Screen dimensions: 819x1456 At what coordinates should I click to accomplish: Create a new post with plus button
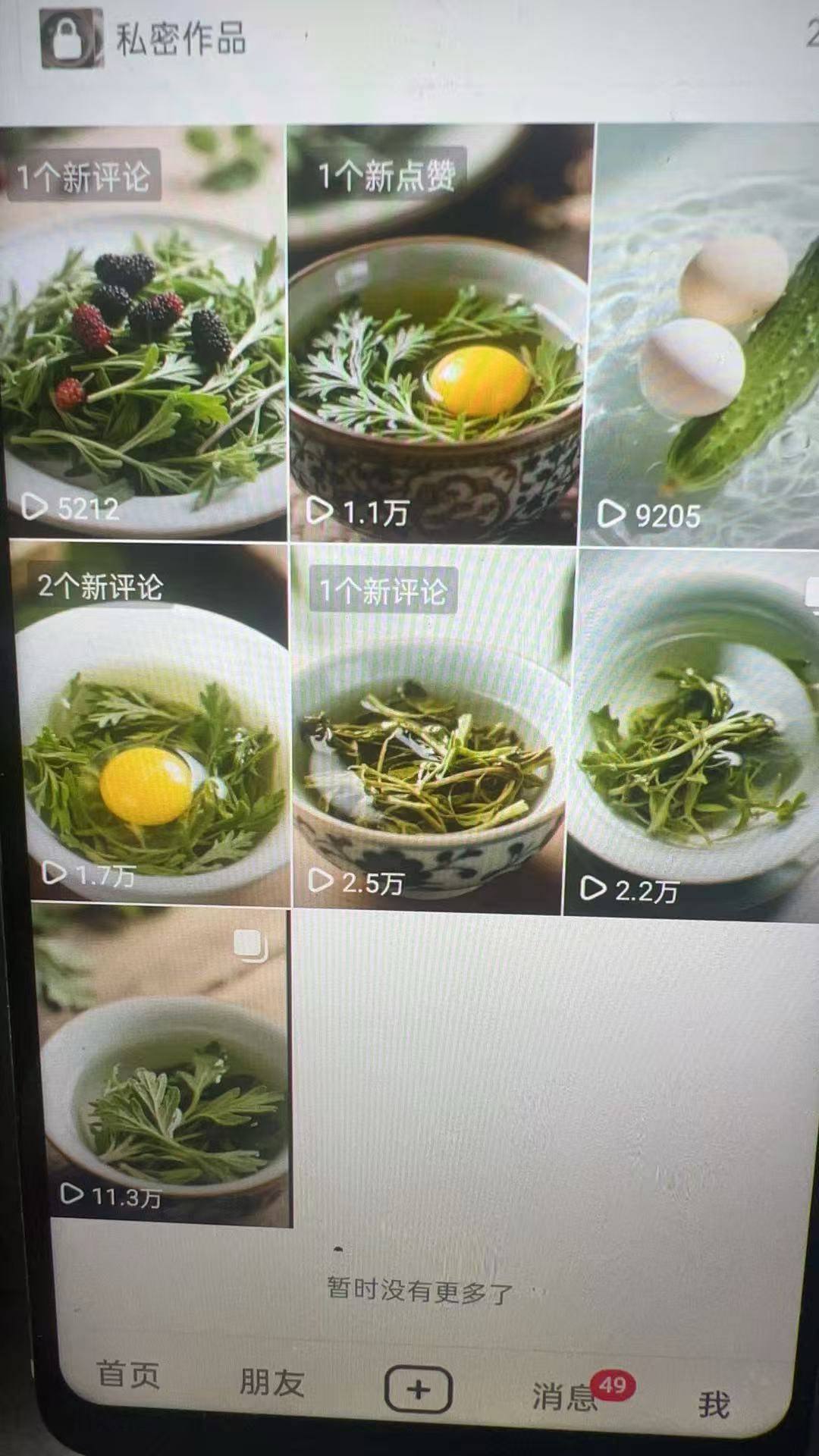click(418, 1389)
